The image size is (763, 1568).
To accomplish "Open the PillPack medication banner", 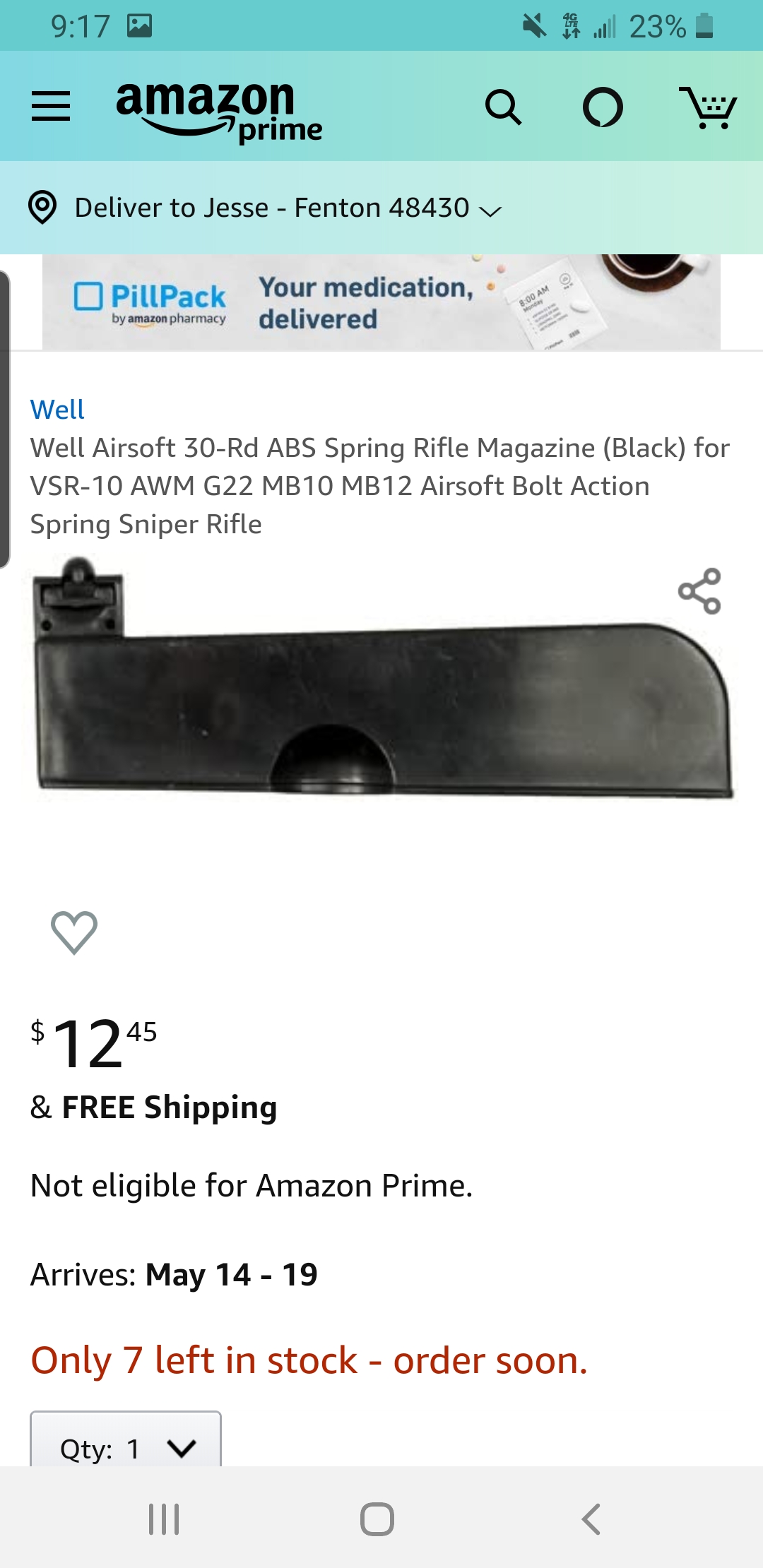I will pyautogui.click(x=381, y=302).
